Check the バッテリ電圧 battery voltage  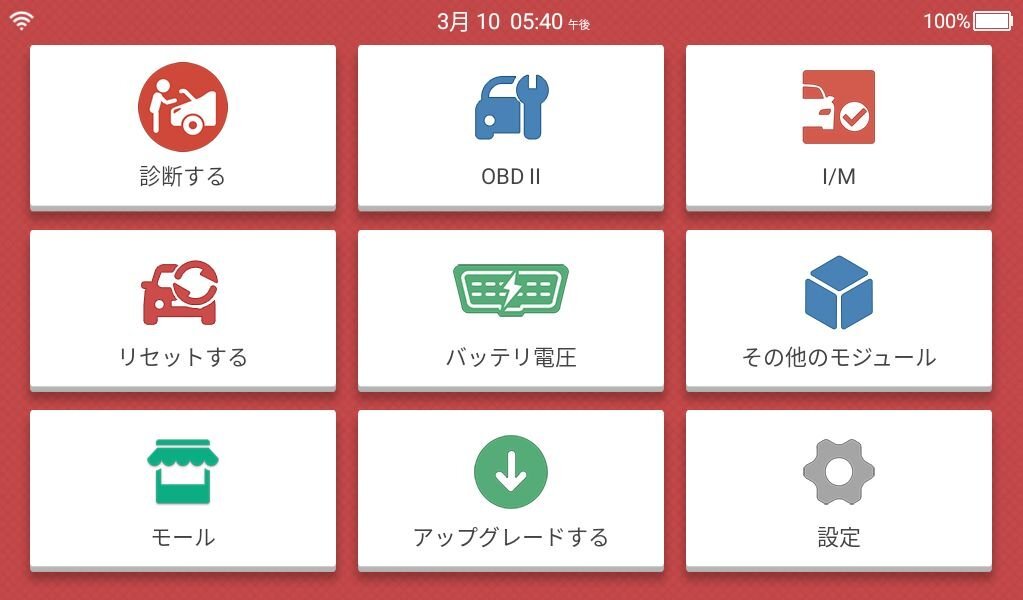[x=511, y=309]
